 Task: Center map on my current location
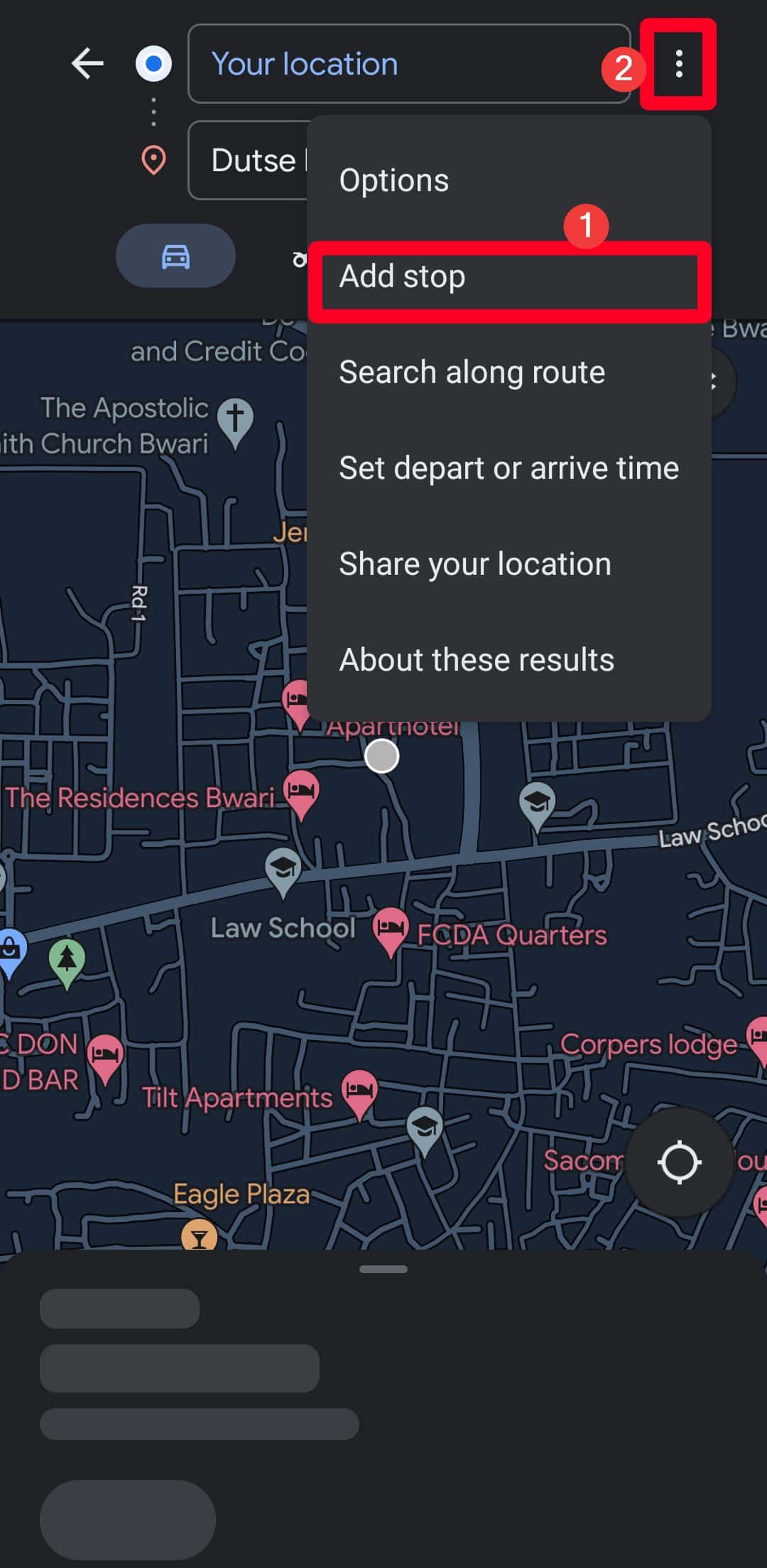point(679,1163)
